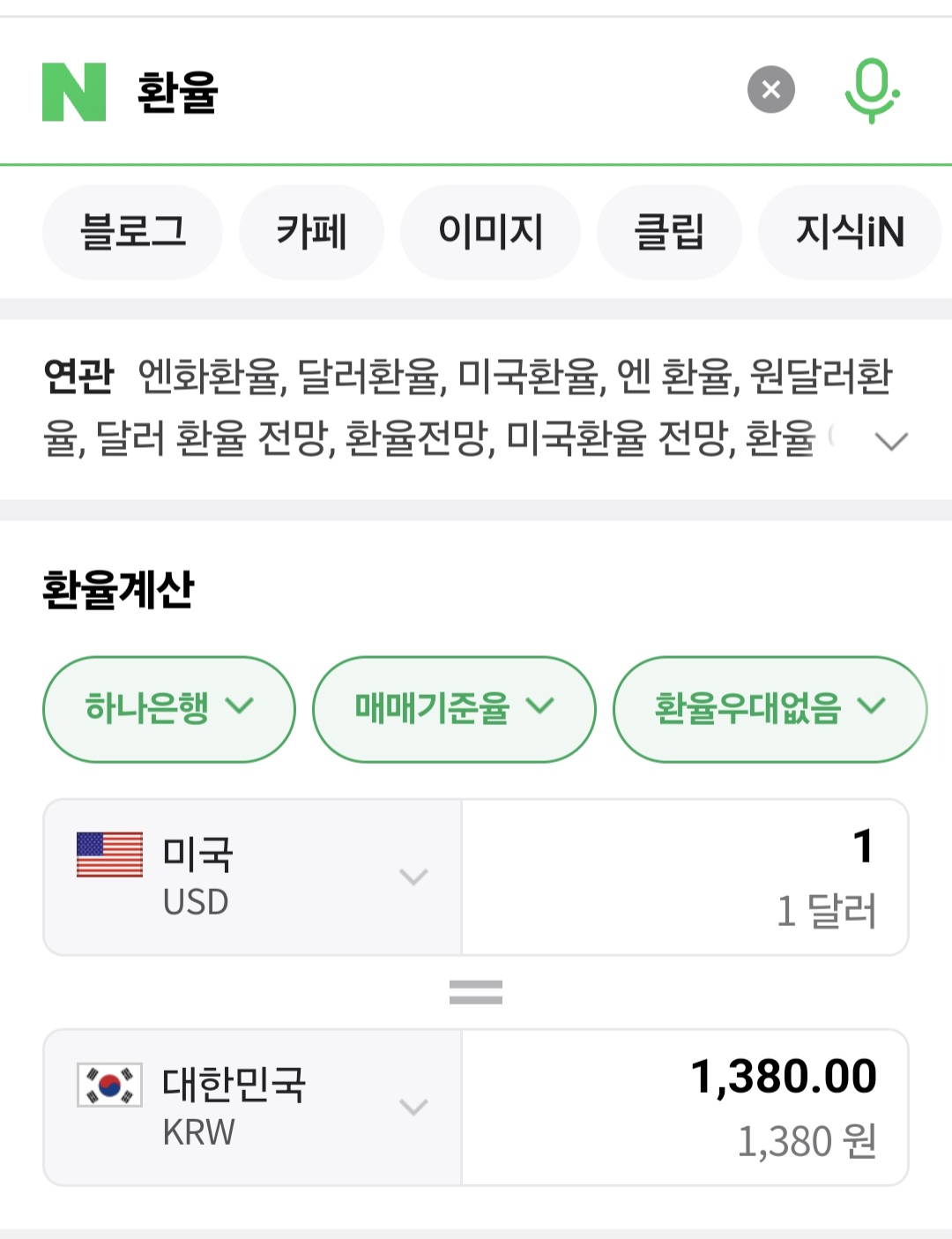Switch to the 지식iN tab

coord(849,232)
